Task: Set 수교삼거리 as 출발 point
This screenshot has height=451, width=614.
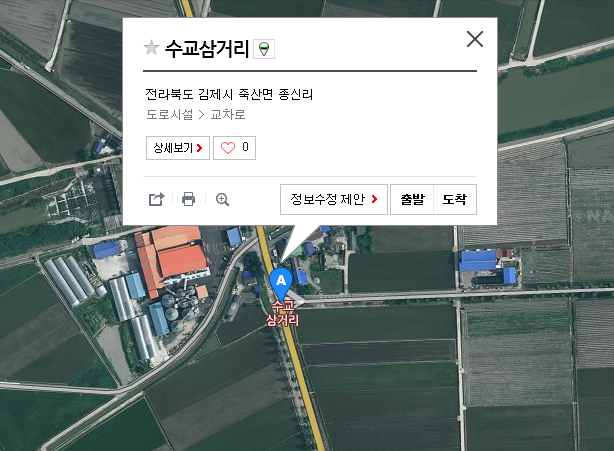Action: [412, 199]
